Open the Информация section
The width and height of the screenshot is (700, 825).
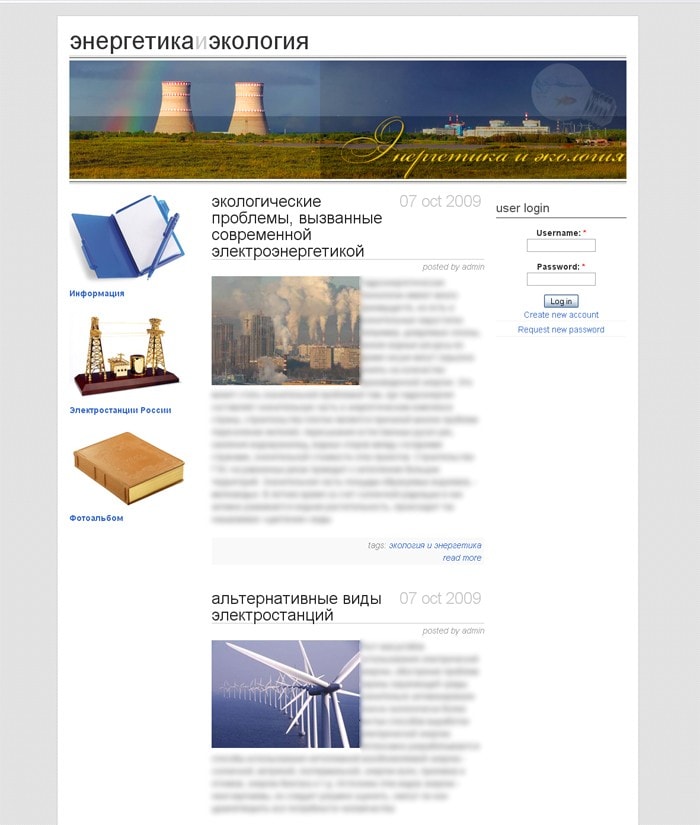coord(97,294)
